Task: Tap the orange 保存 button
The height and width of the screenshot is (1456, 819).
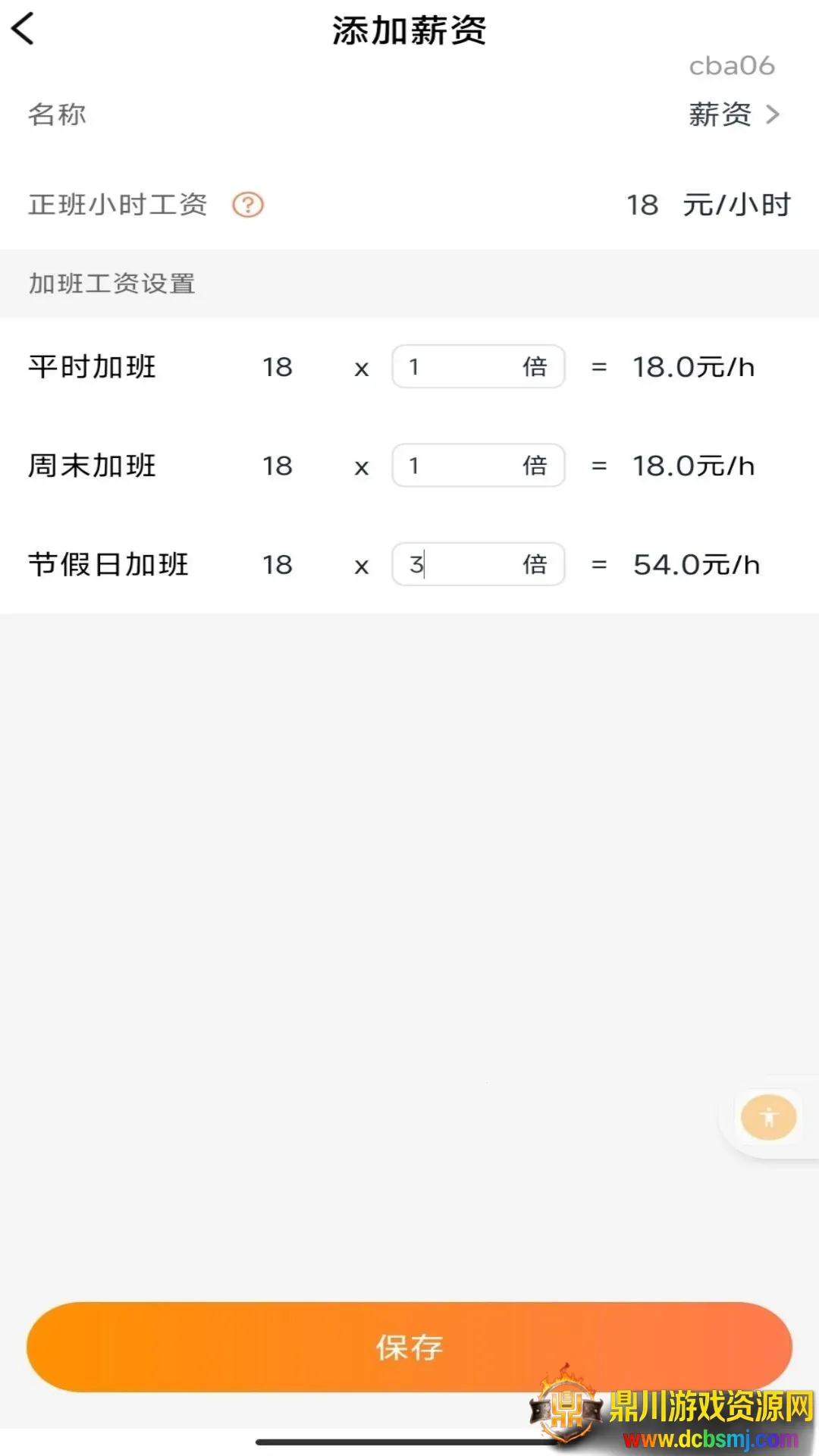Action: 409,1347
